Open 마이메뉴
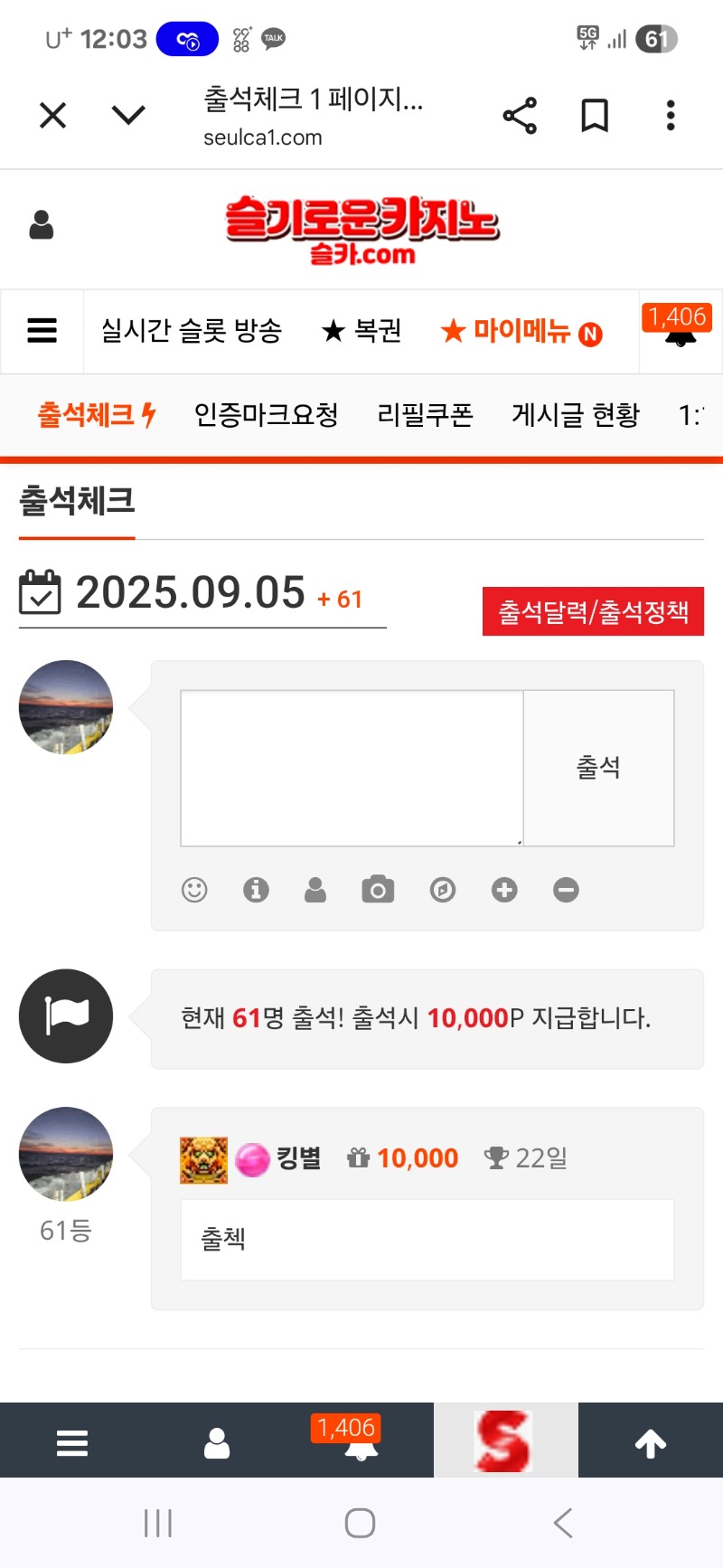 [x=521, y=332]
